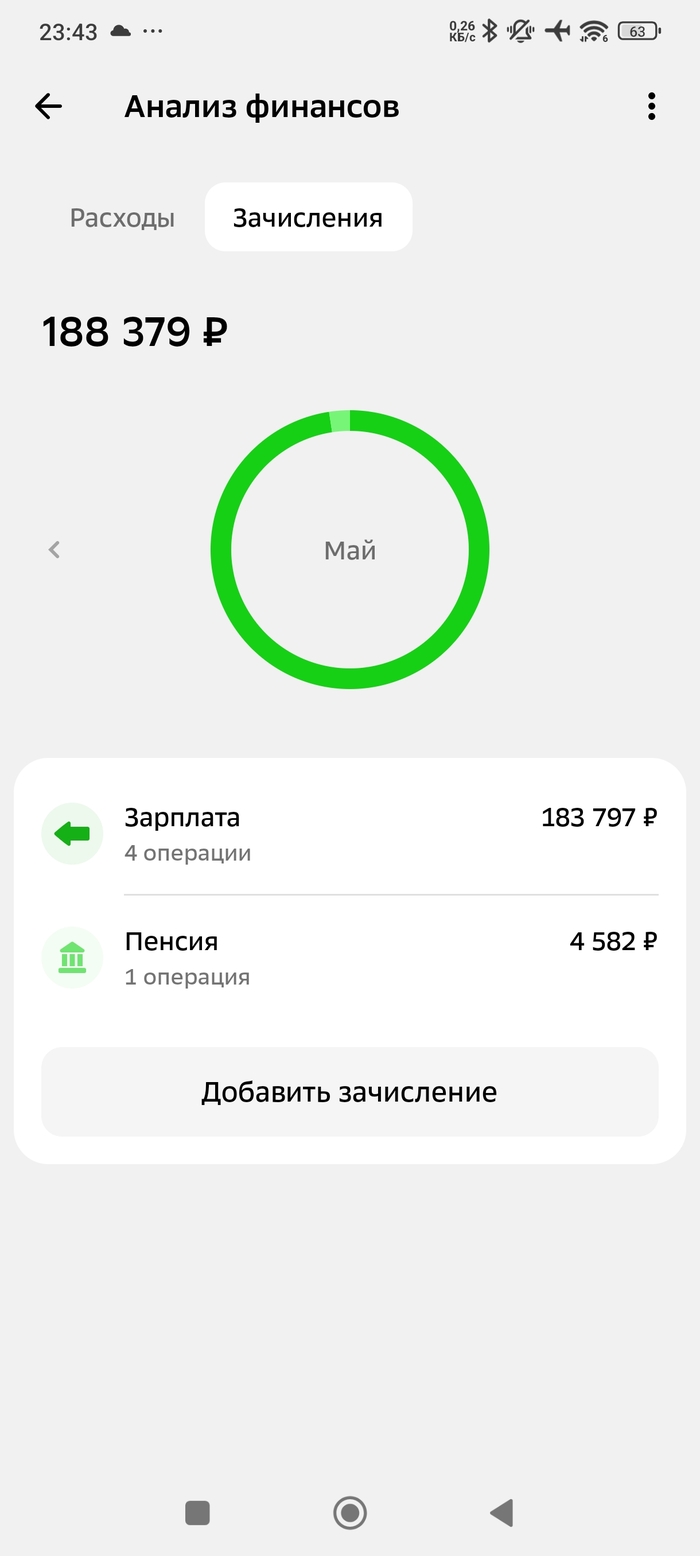Open the Зарплата category row
This screenshot has height=1556, width=700.
(x=350, y=834)
